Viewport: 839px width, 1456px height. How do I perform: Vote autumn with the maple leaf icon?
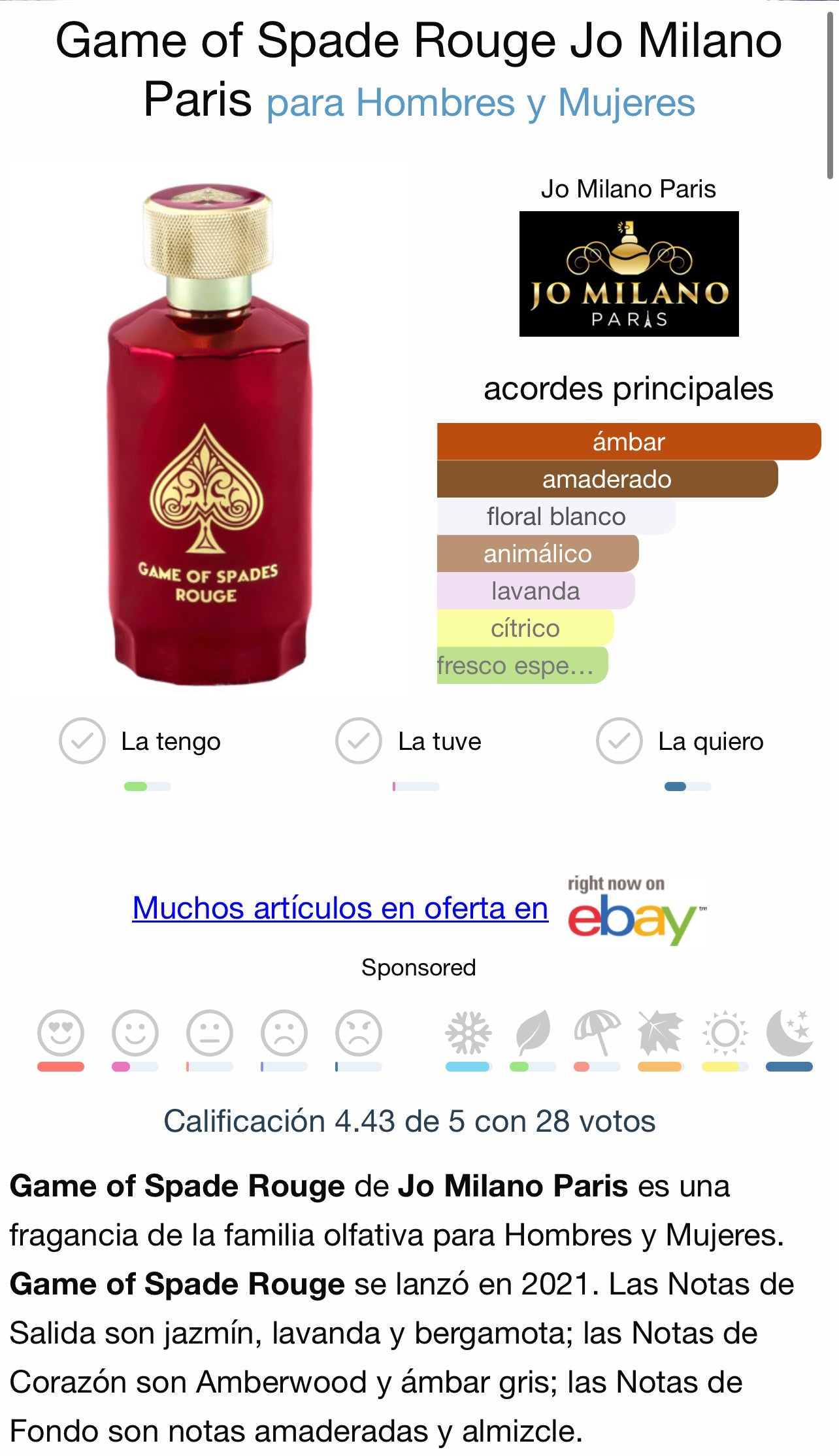tap(660, 1033)
